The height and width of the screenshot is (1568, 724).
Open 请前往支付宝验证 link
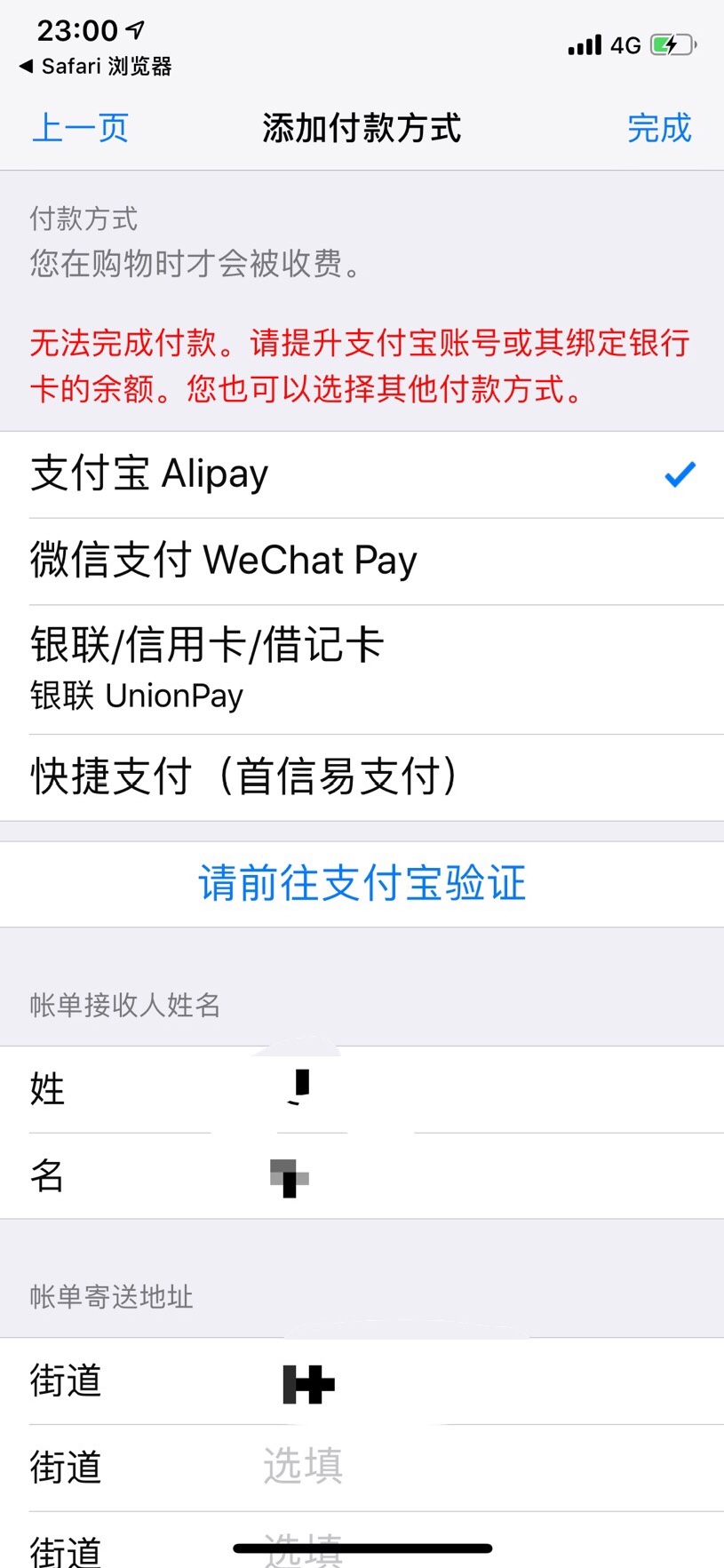(x=362, y=884)
